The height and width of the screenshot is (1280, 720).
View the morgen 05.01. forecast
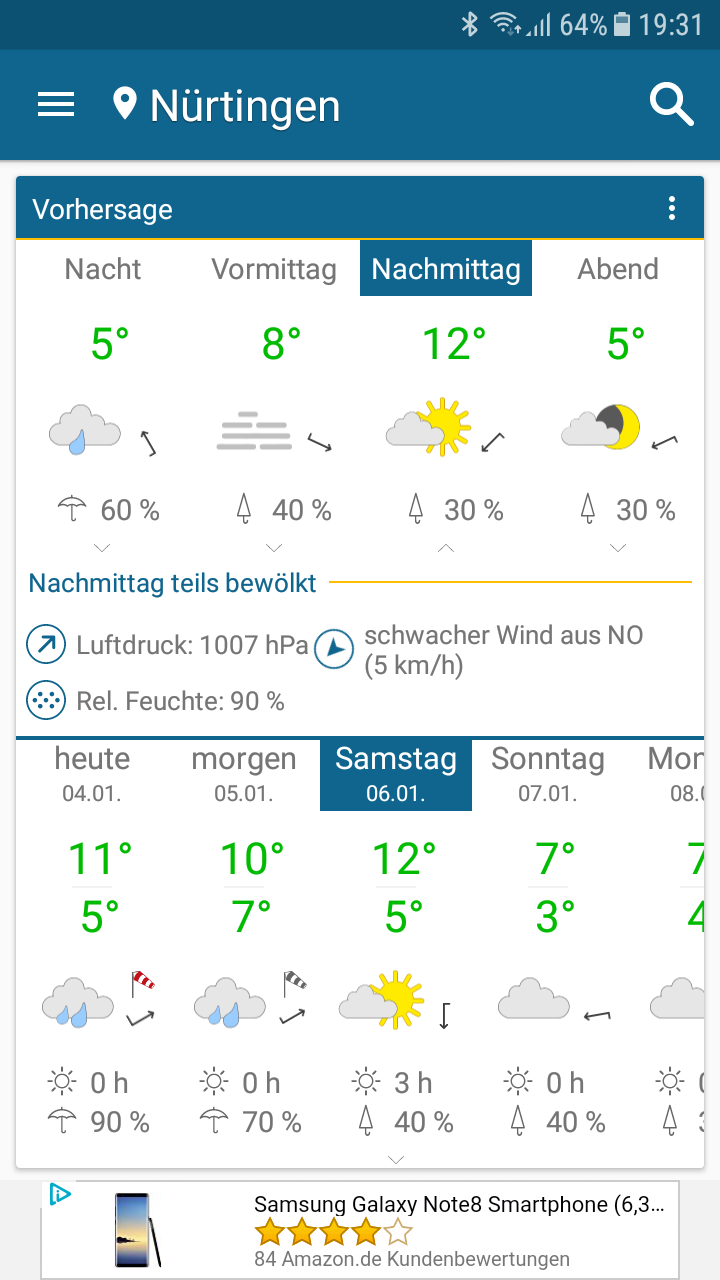[x=244, y=774]
